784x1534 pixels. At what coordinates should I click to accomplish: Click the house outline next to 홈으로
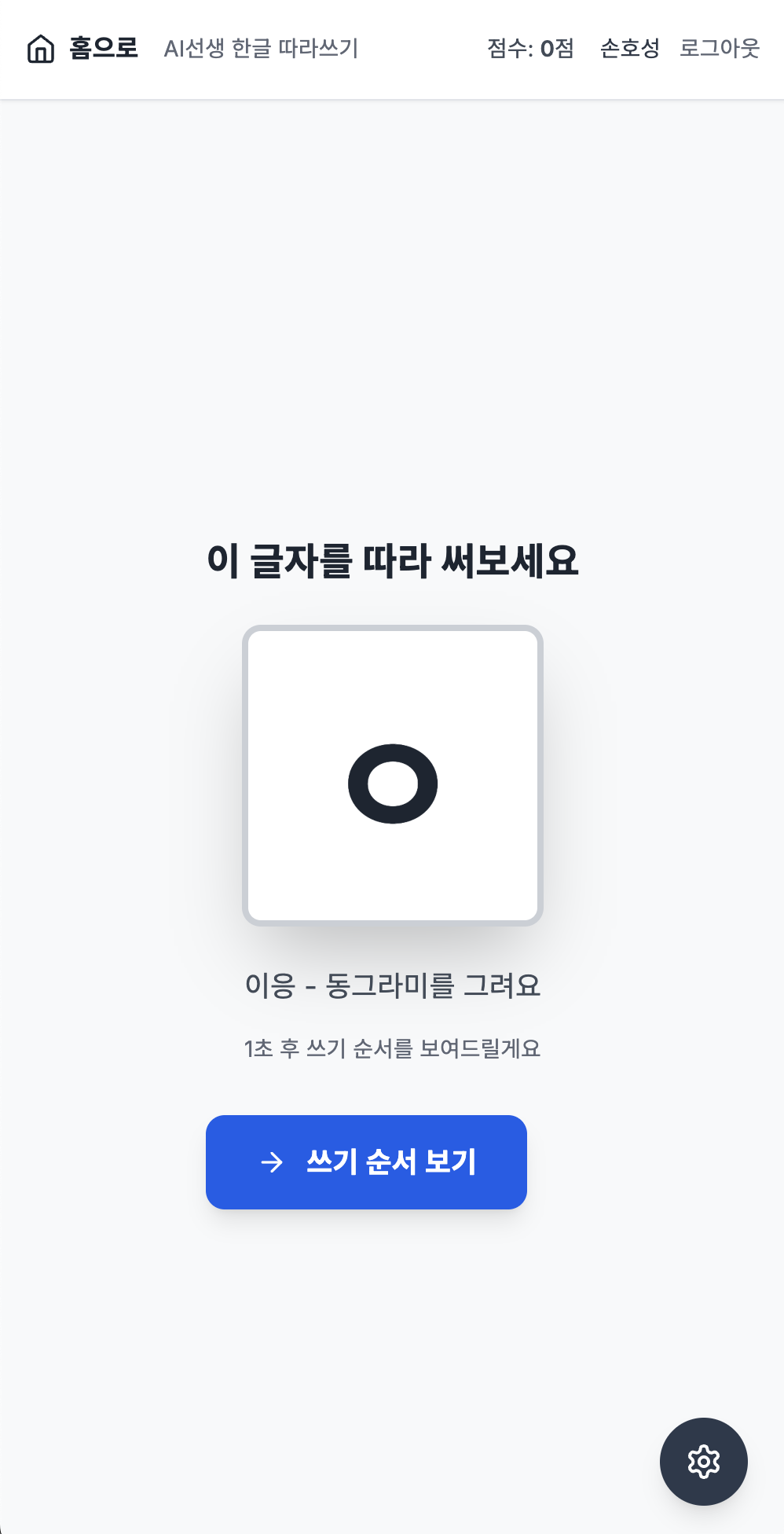40,49
